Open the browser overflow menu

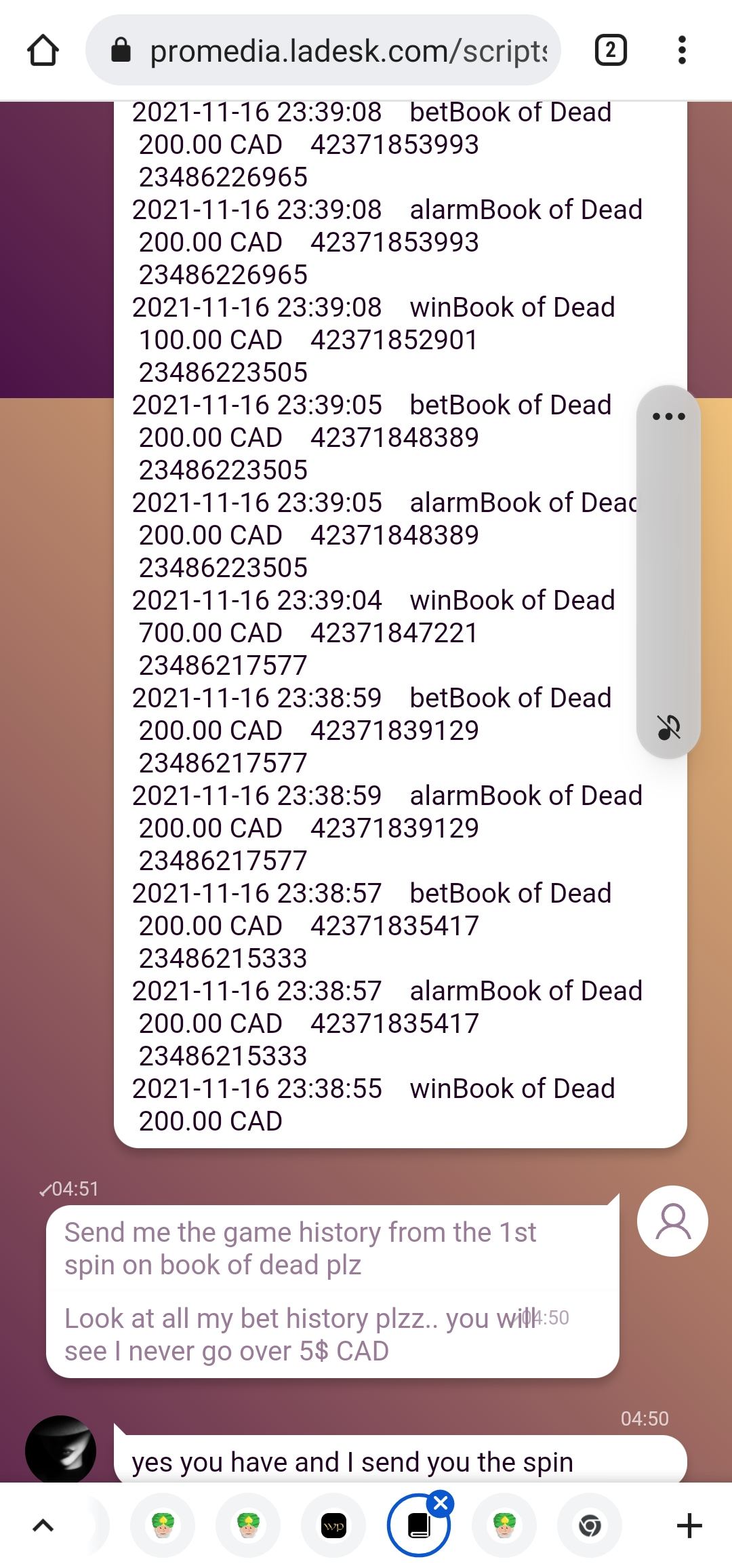click(x=682, y=51)
